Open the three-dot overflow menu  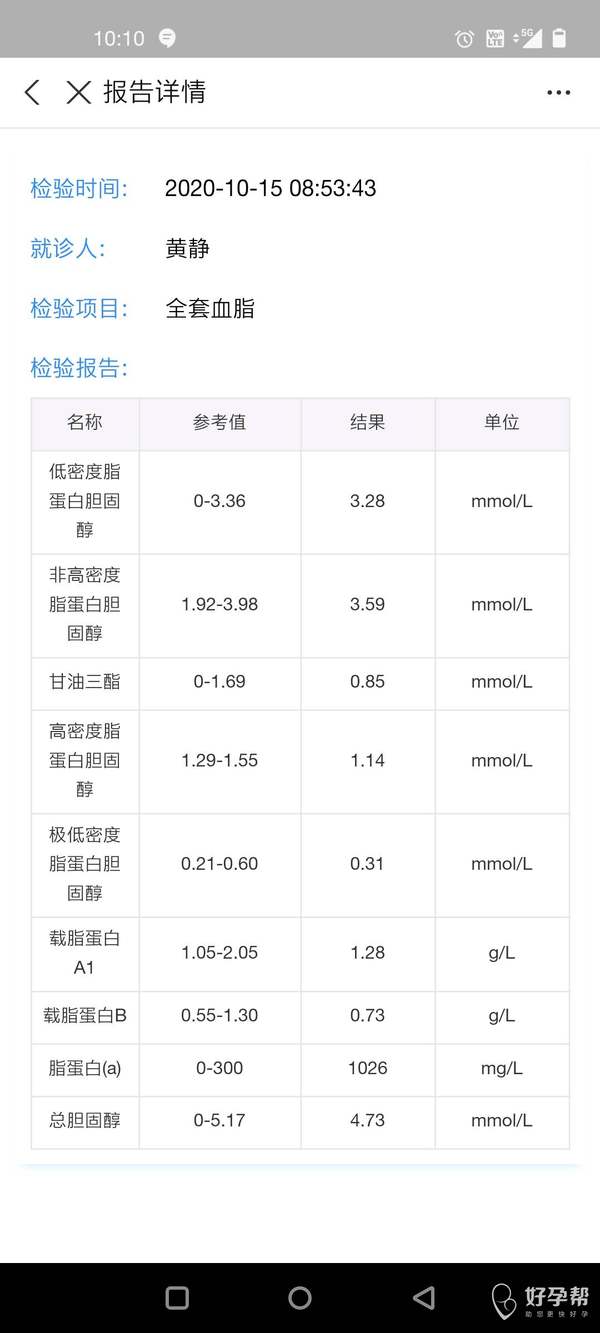click(x=558, y=93)
